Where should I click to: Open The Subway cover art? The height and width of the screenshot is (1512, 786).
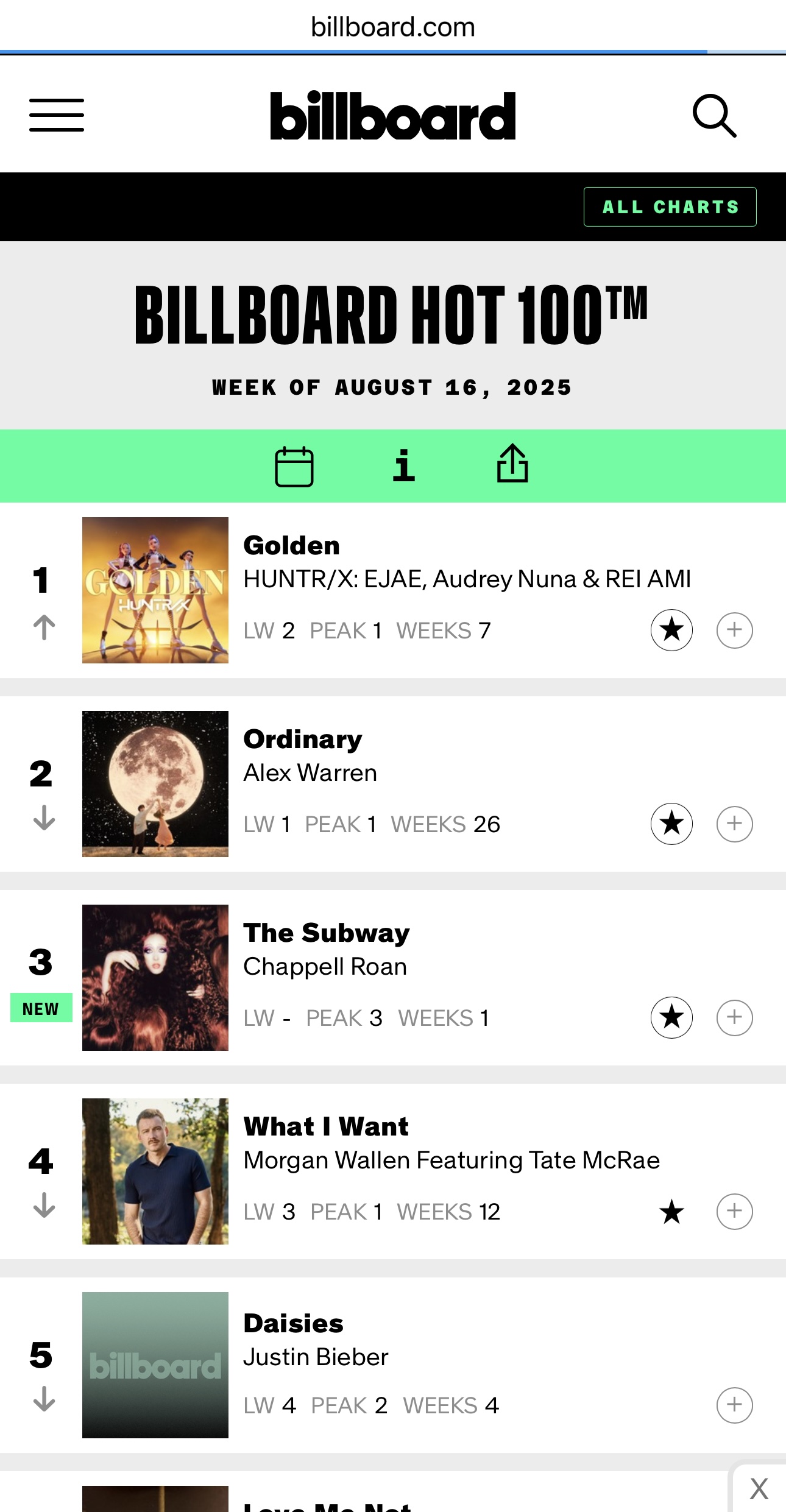coord(155,978)
